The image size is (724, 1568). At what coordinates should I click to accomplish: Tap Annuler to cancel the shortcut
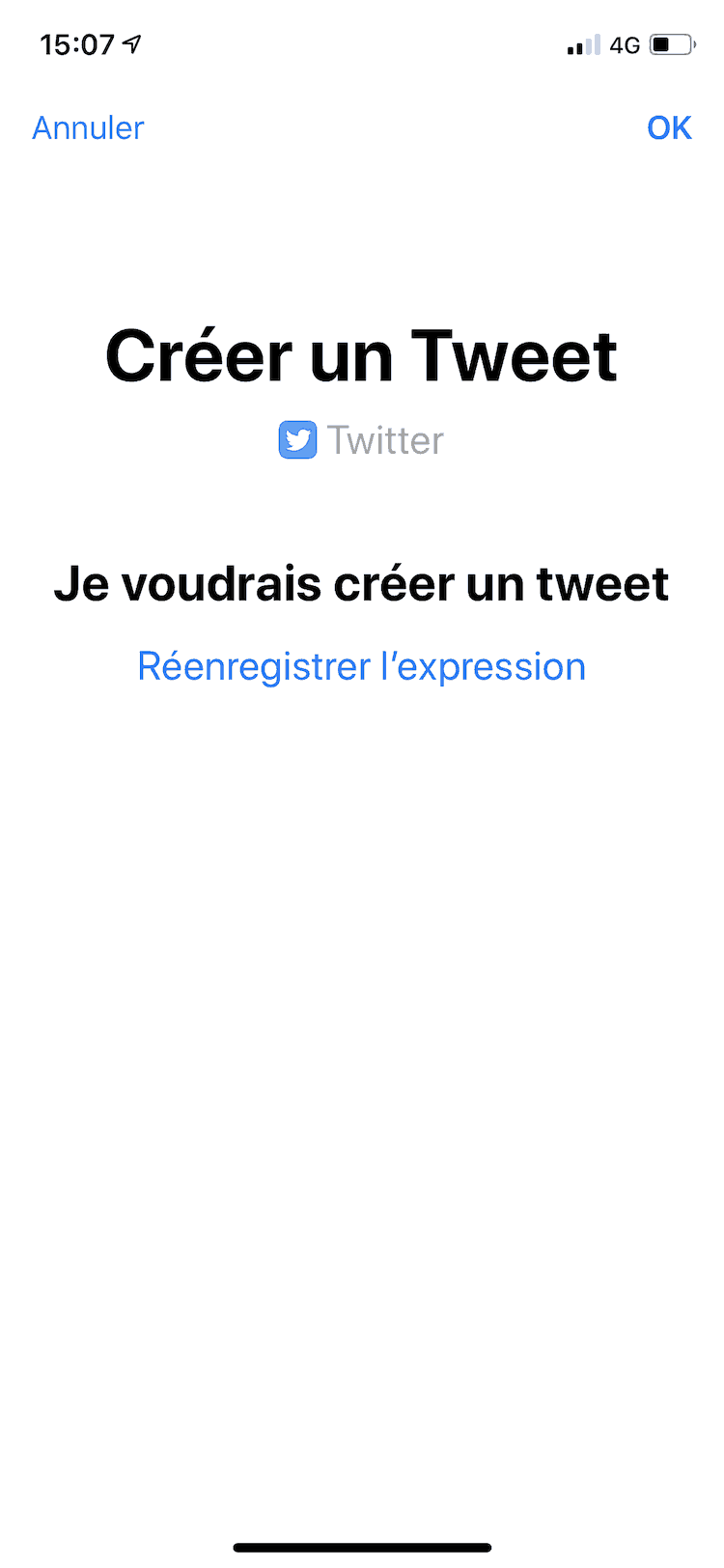tap(88, 127)
